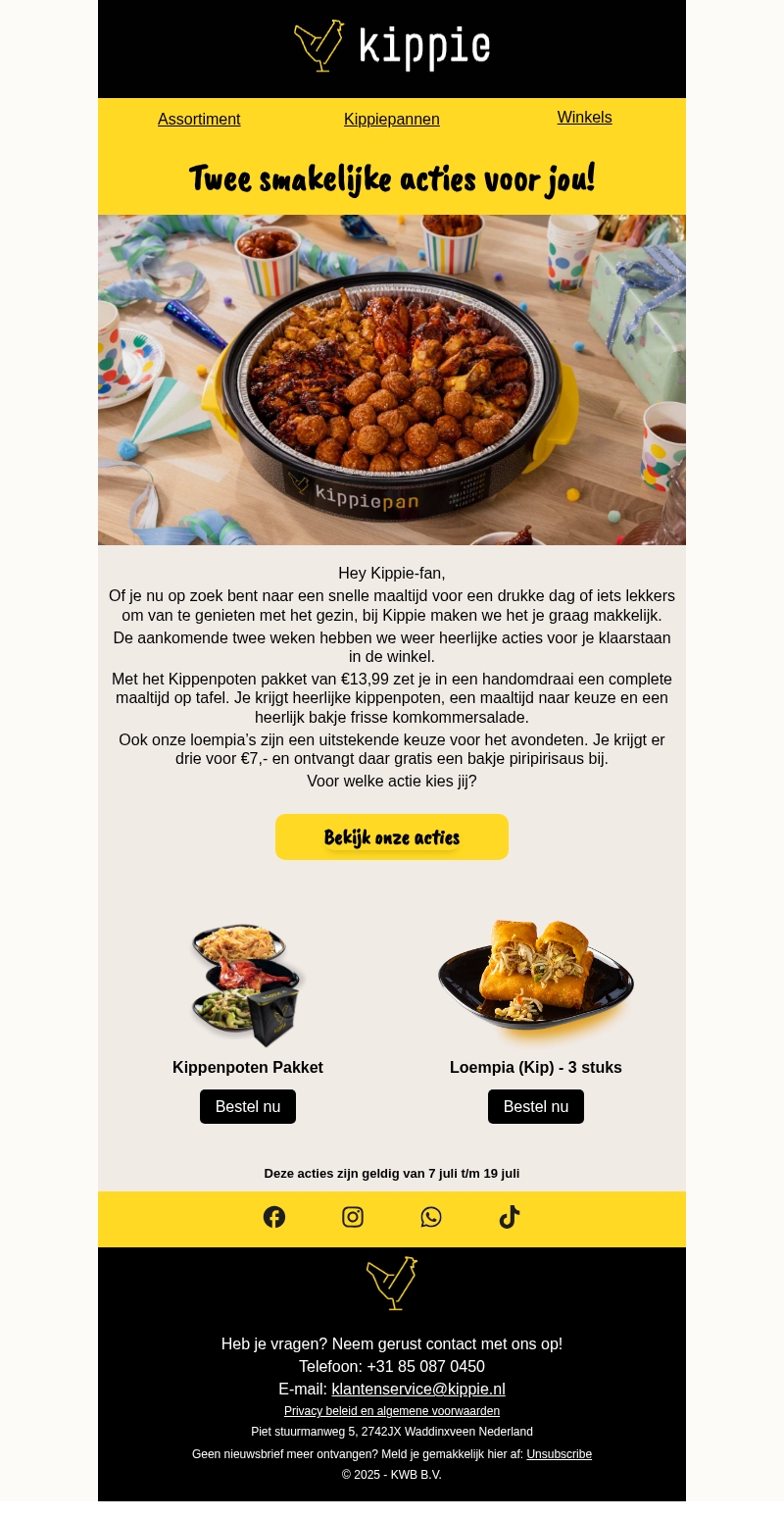Image resolution: width=784 pixels, height=1518 pixels.
Task: Visit Kippie's Instagram profile
Action: point(353,1217)
